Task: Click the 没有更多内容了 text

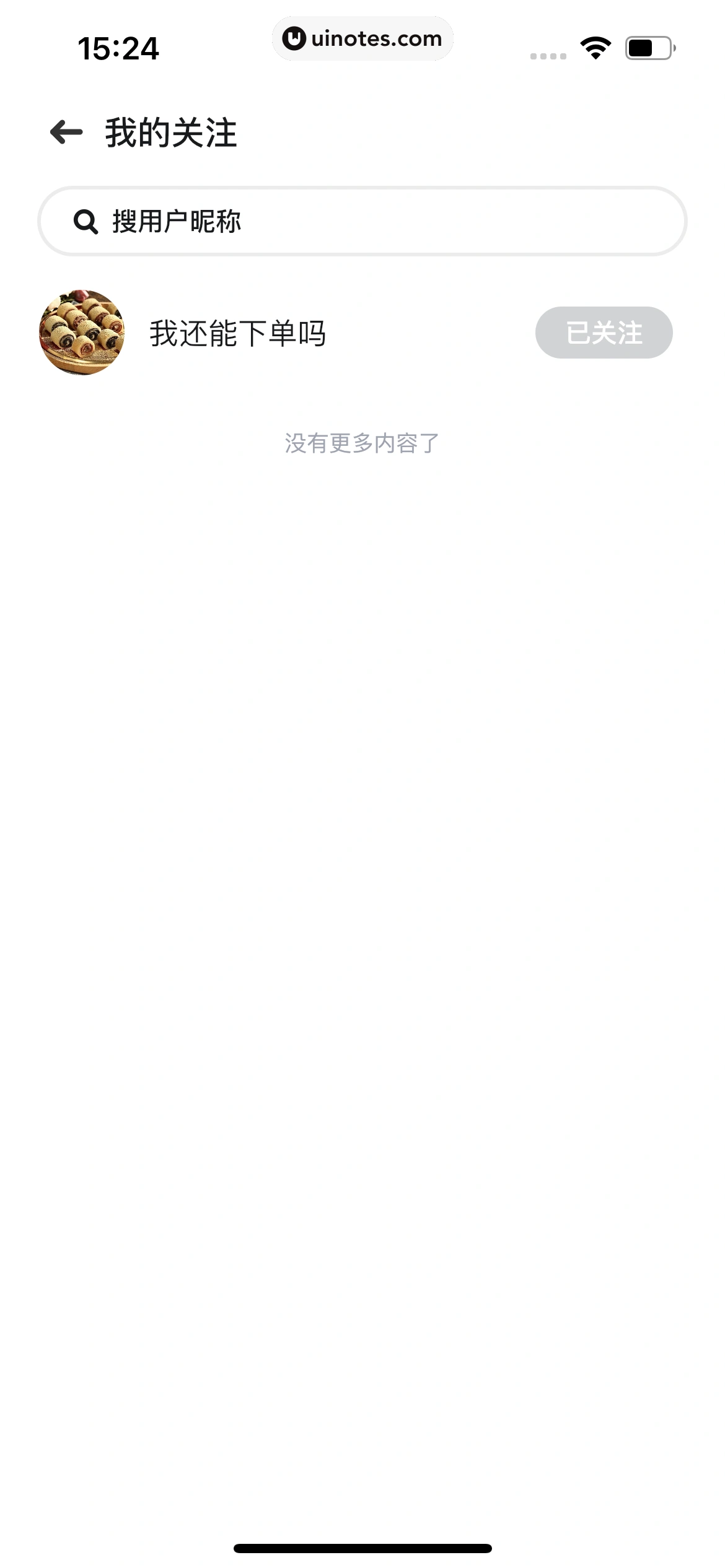Action: (x=362, y=441)
